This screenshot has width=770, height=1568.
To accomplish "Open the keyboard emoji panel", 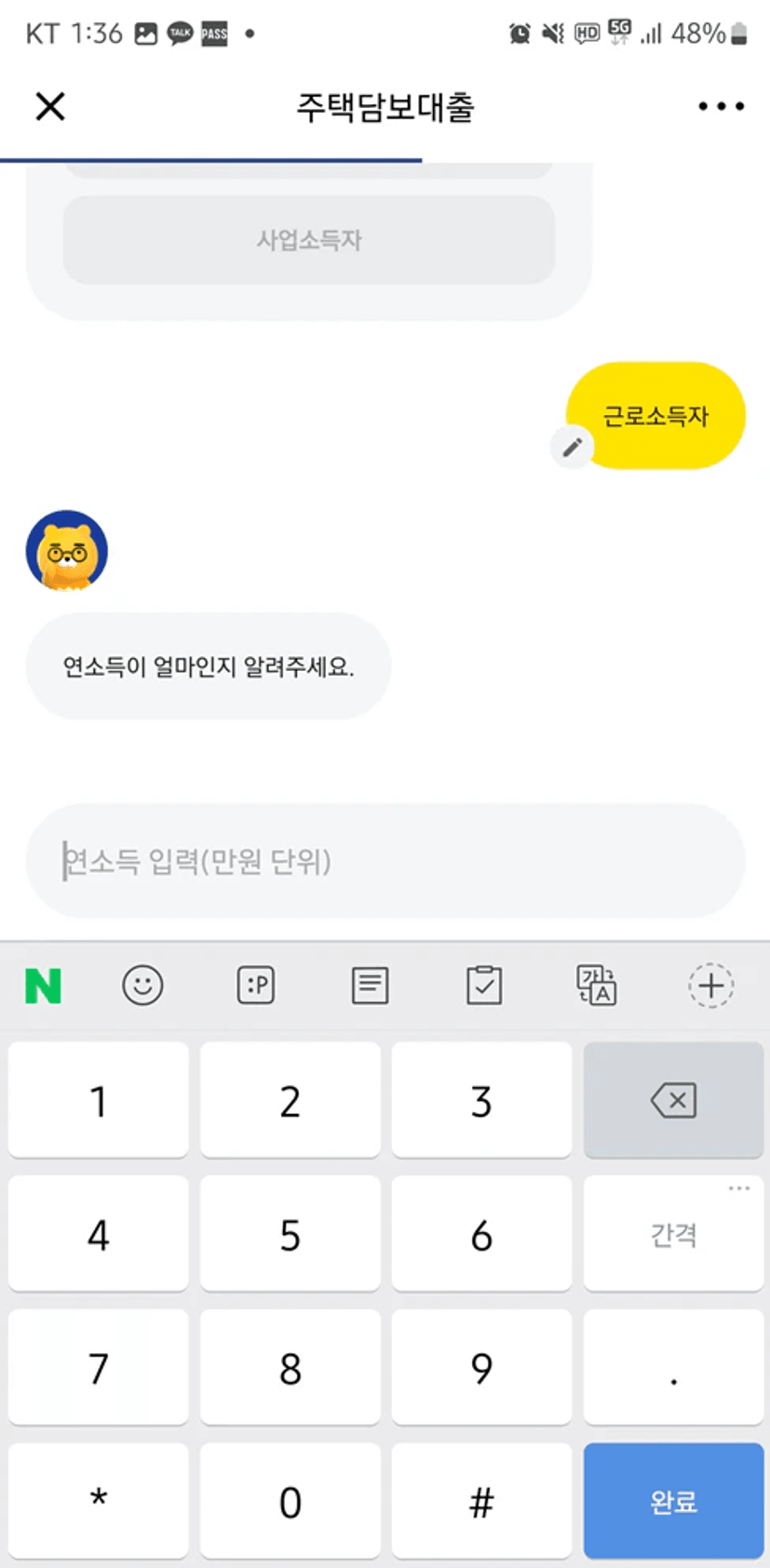I will pyautogui.click(x=142, y=985).
